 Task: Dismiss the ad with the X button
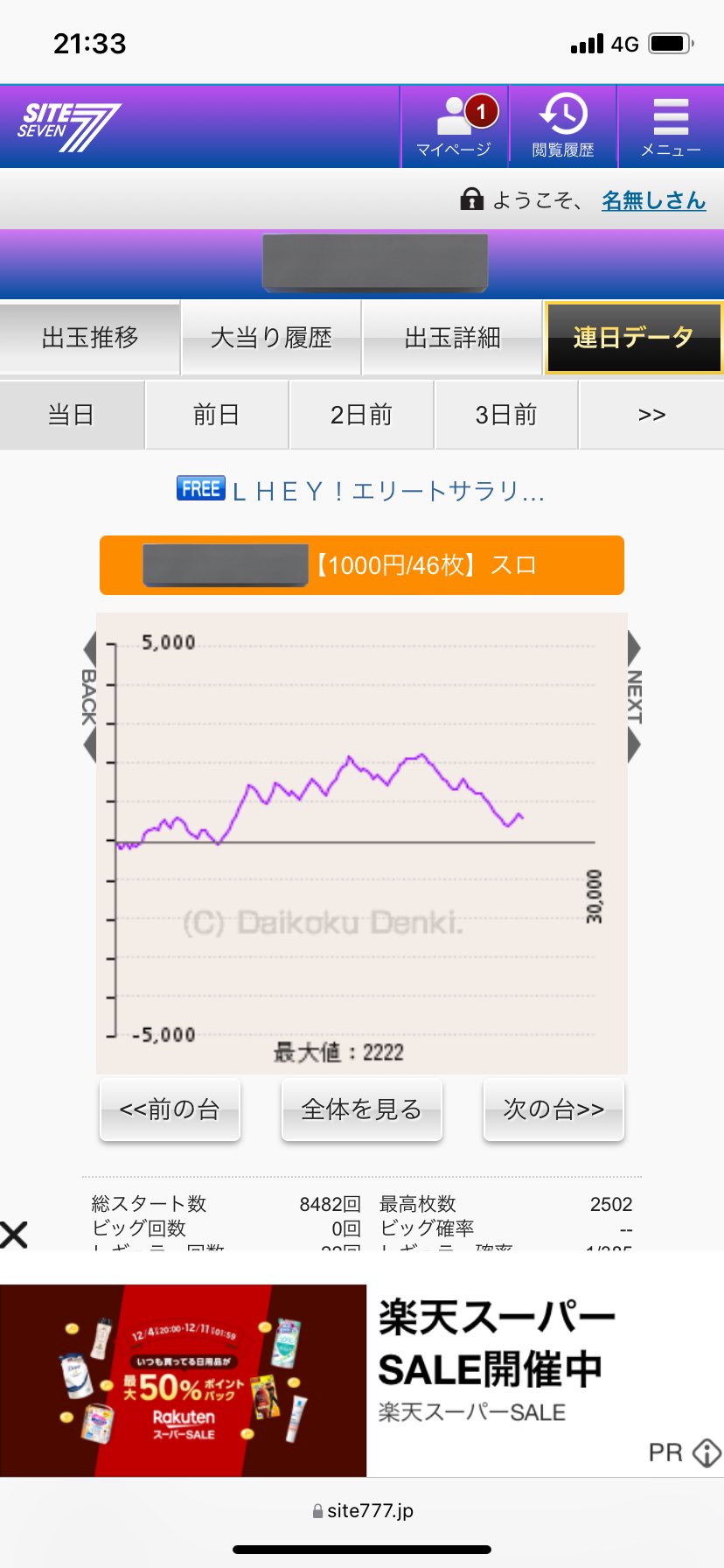15,1235
